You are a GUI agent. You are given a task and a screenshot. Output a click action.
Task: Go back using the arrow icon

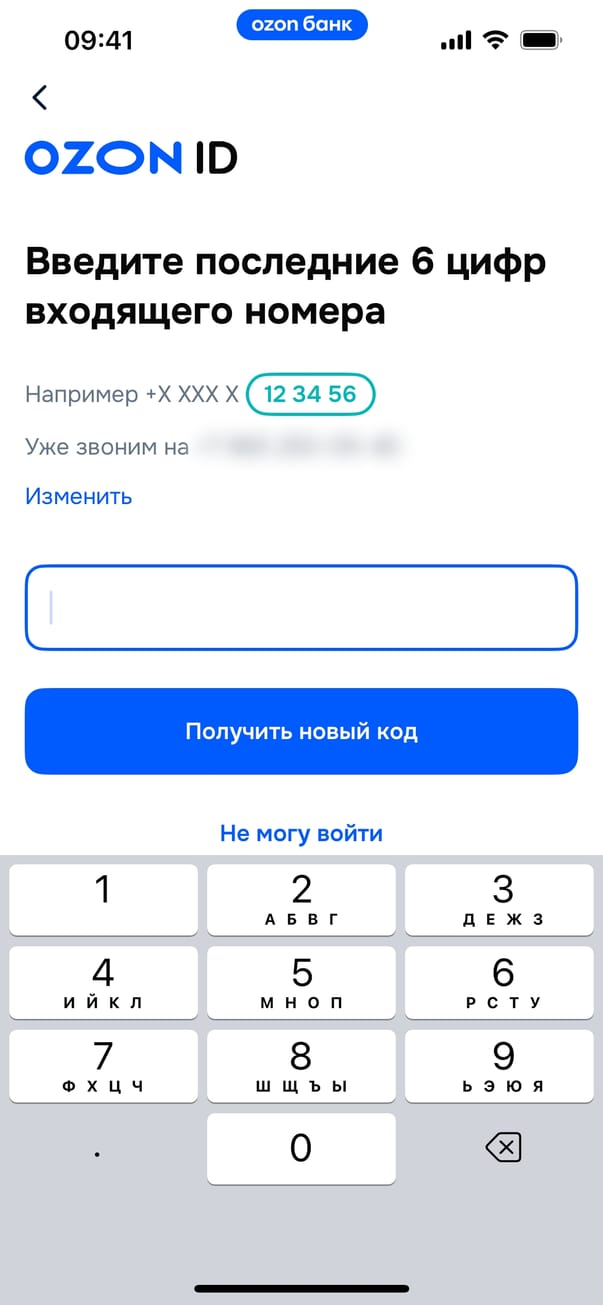pos(40,97)
